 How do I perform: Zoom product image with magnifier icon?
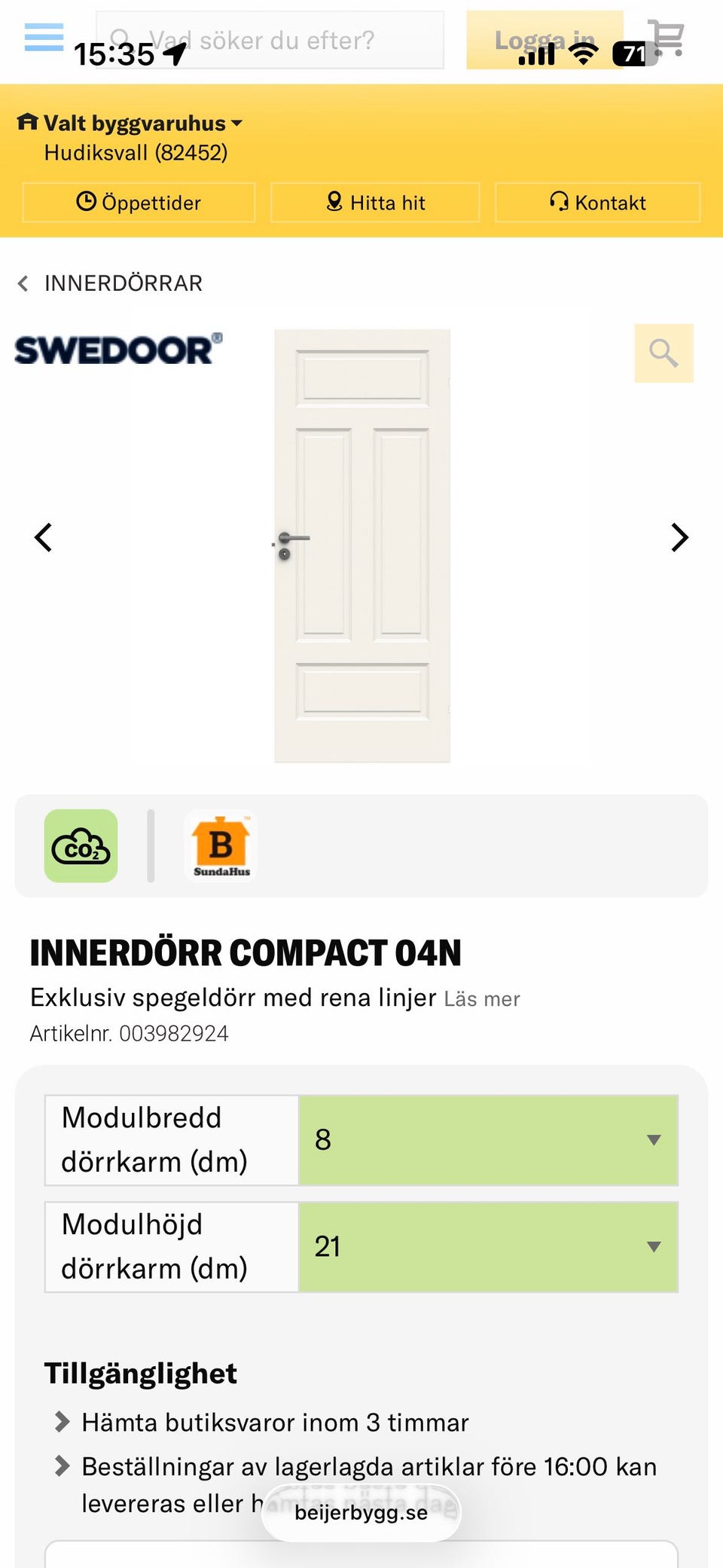pyautogui.click(x=664, y=353)
